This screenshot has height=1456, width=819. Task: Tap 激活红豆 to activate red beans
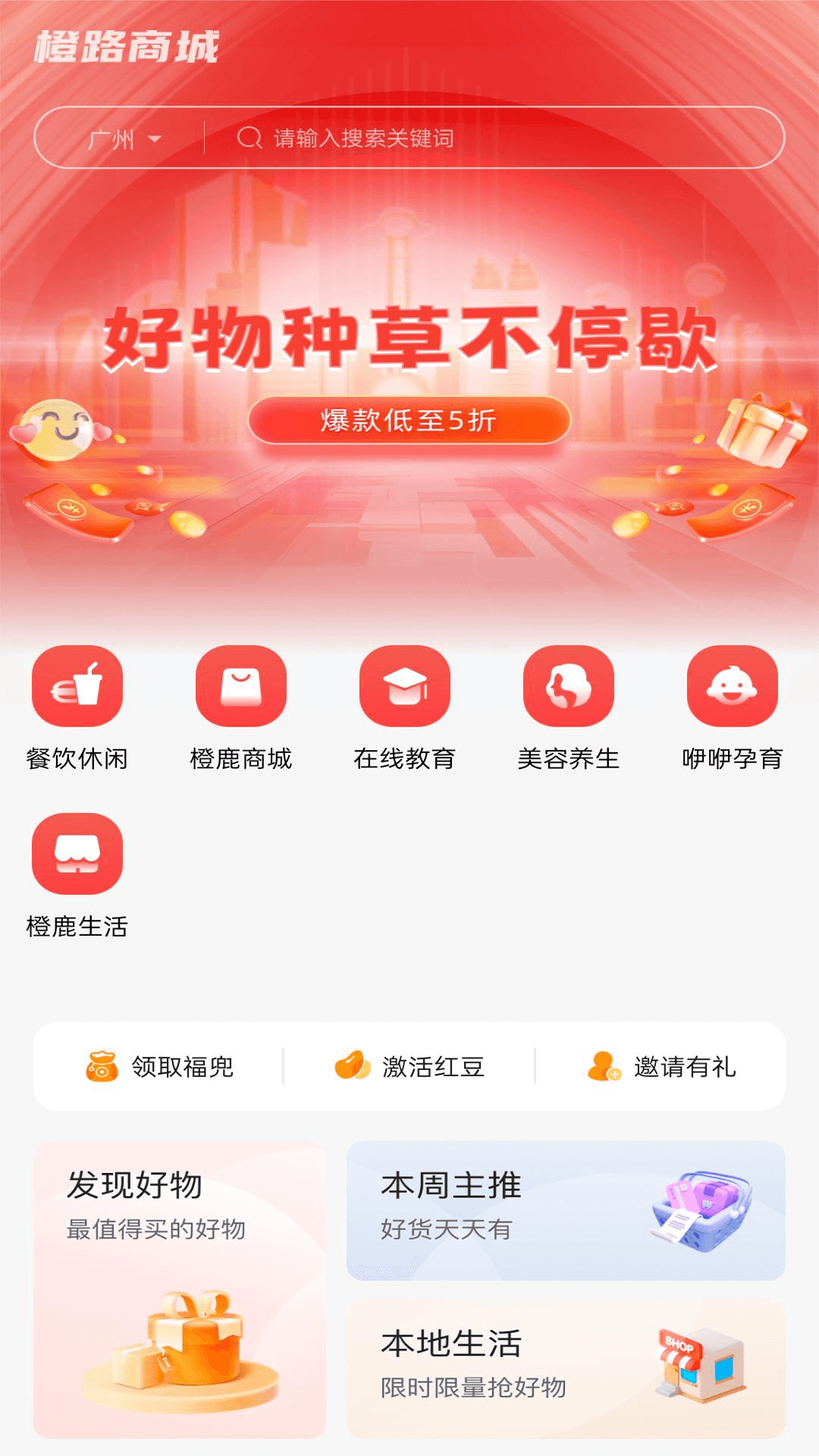click(x=409, y=1066)
